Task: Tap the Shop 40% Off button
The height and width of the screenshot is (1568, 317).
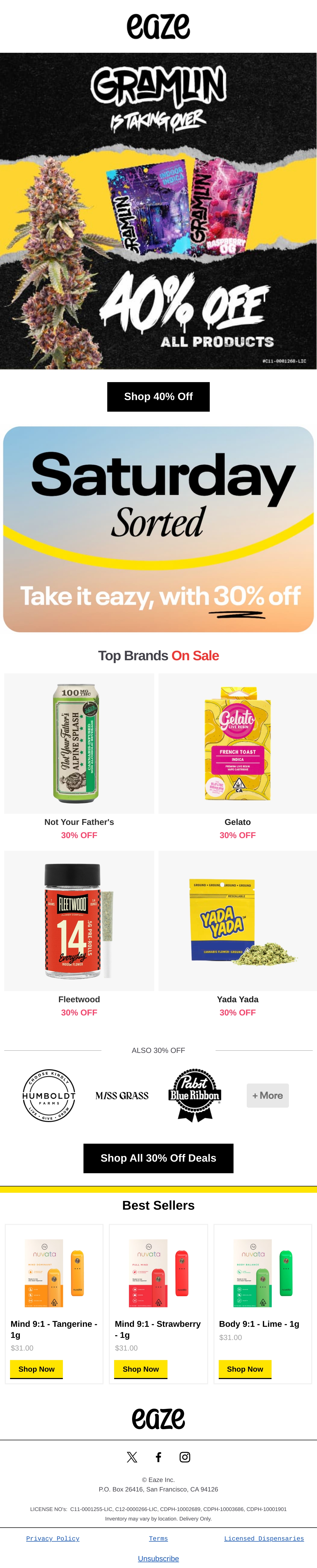Action: (158, 396)
